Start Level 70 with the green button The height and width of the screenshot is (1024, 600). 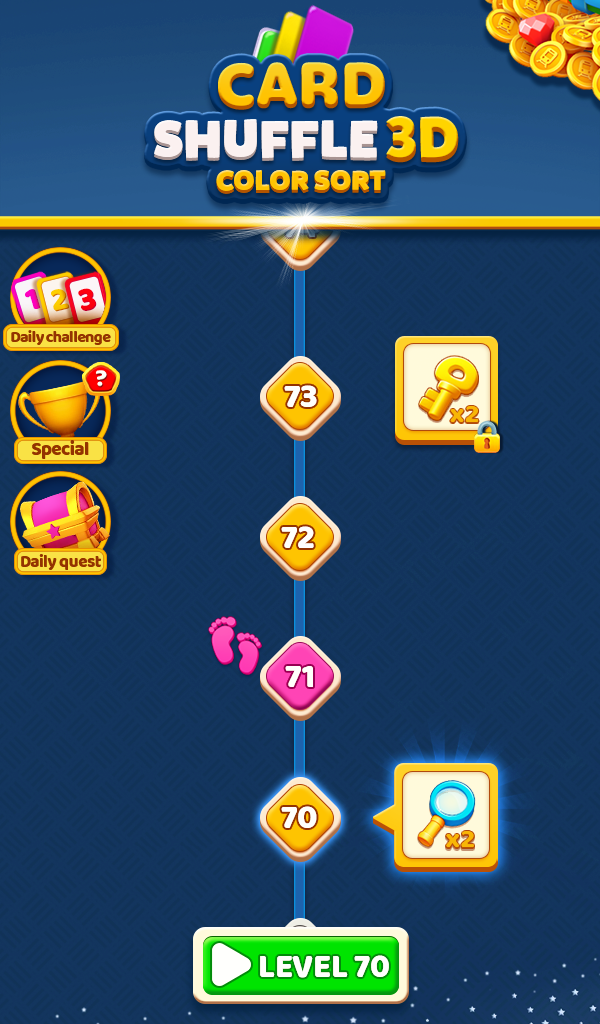pos(300,965)
